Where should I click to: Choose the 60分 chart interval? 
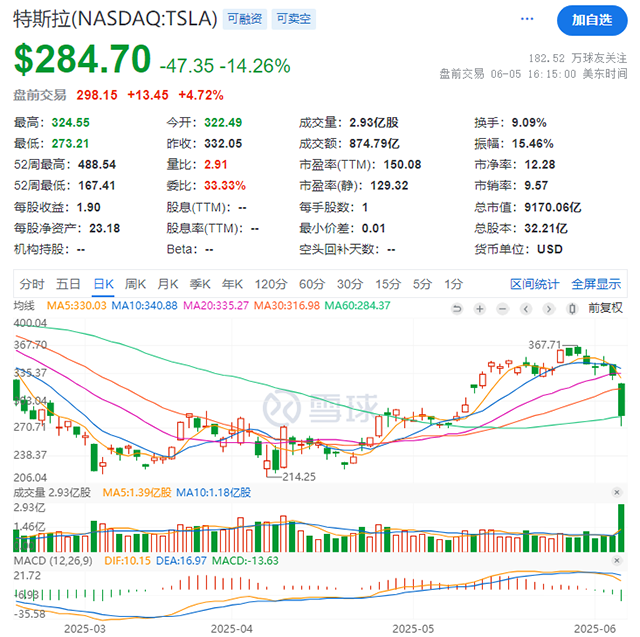pos(311,283)
